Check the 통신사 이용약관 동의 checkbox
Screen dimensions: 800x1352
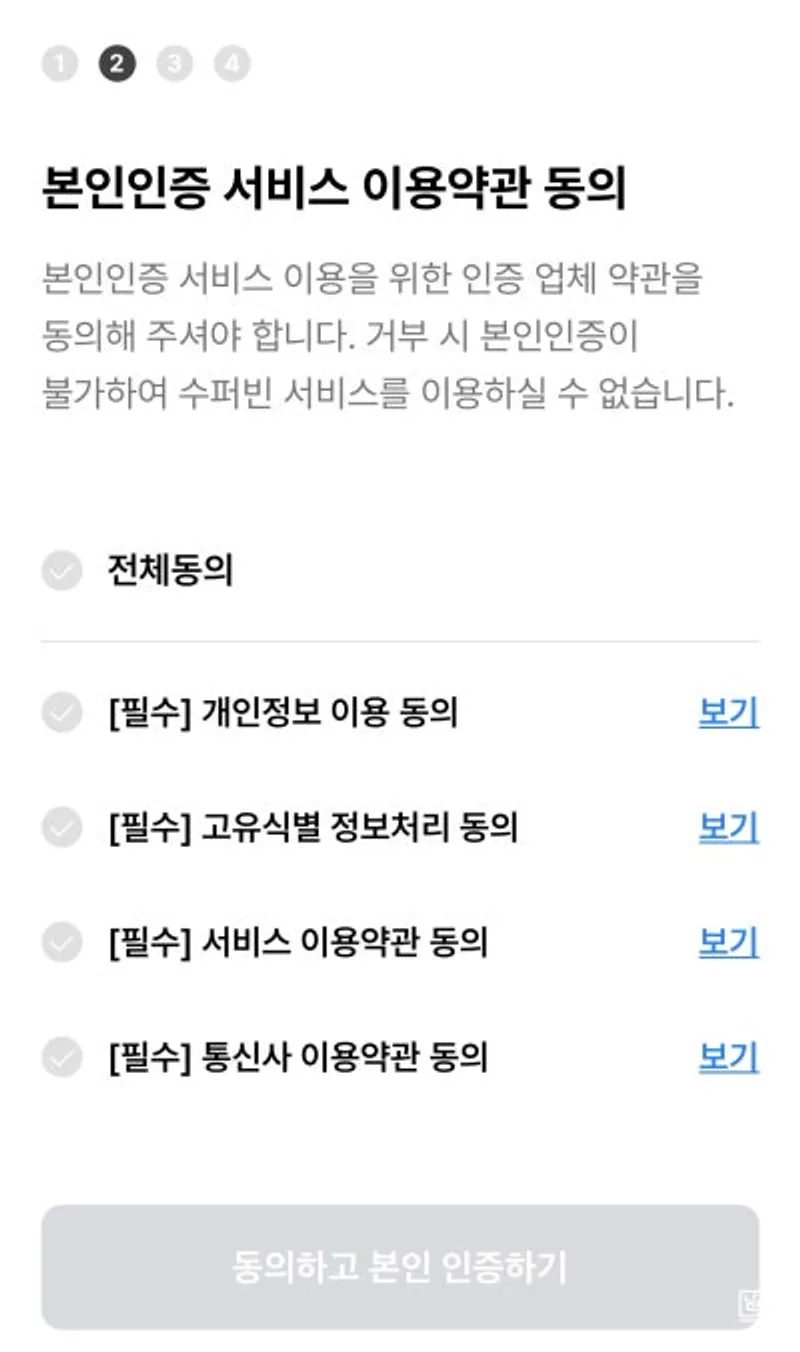click(61, 1057)
